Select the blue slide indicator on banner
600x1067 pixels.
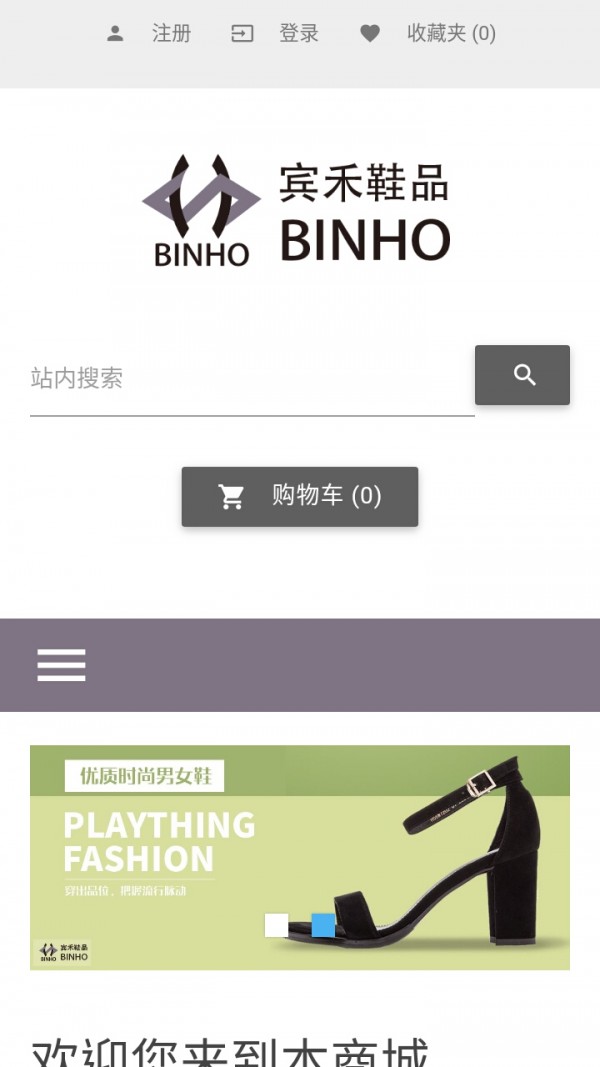coord(323,925)
